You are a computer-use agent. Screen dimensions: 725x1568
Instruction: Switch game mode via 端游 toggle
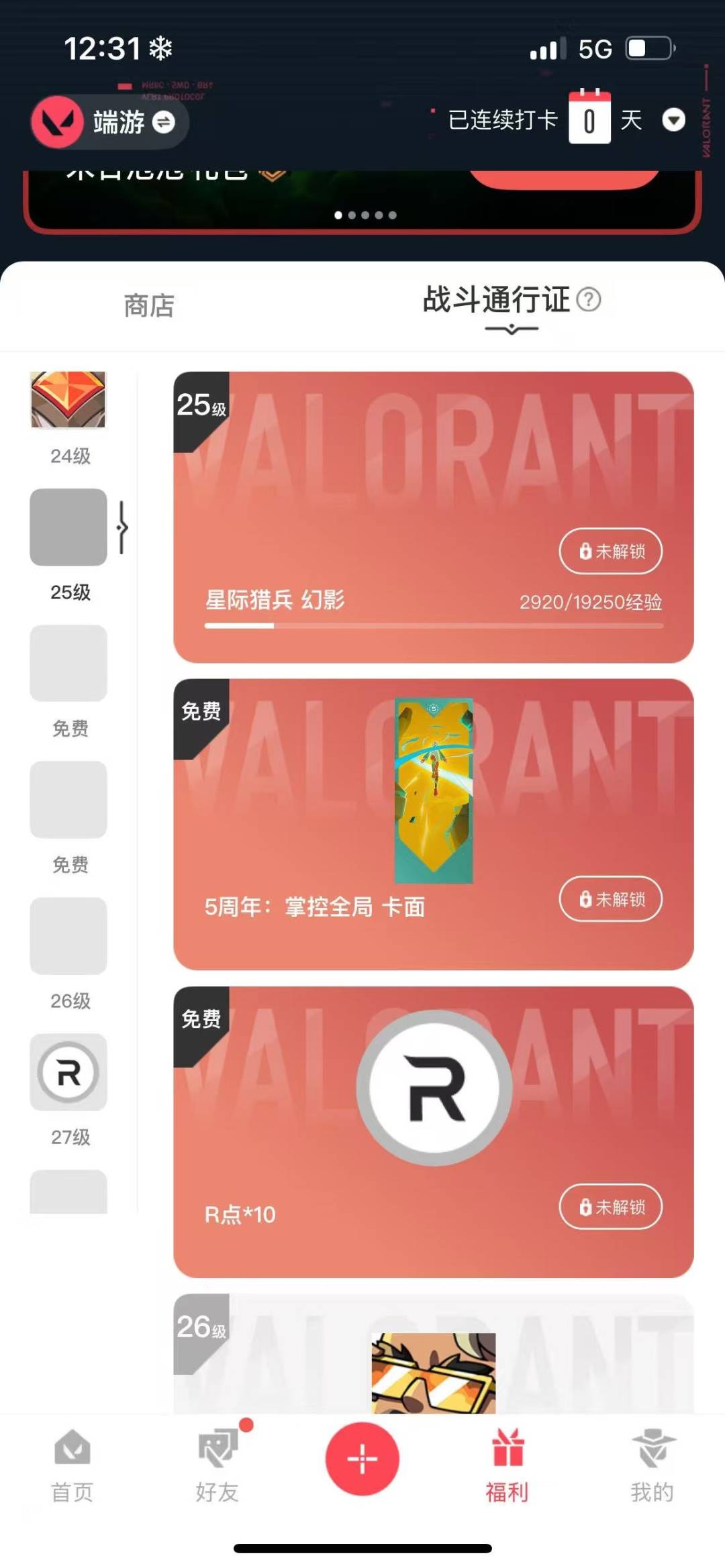[x=163, y=122]
